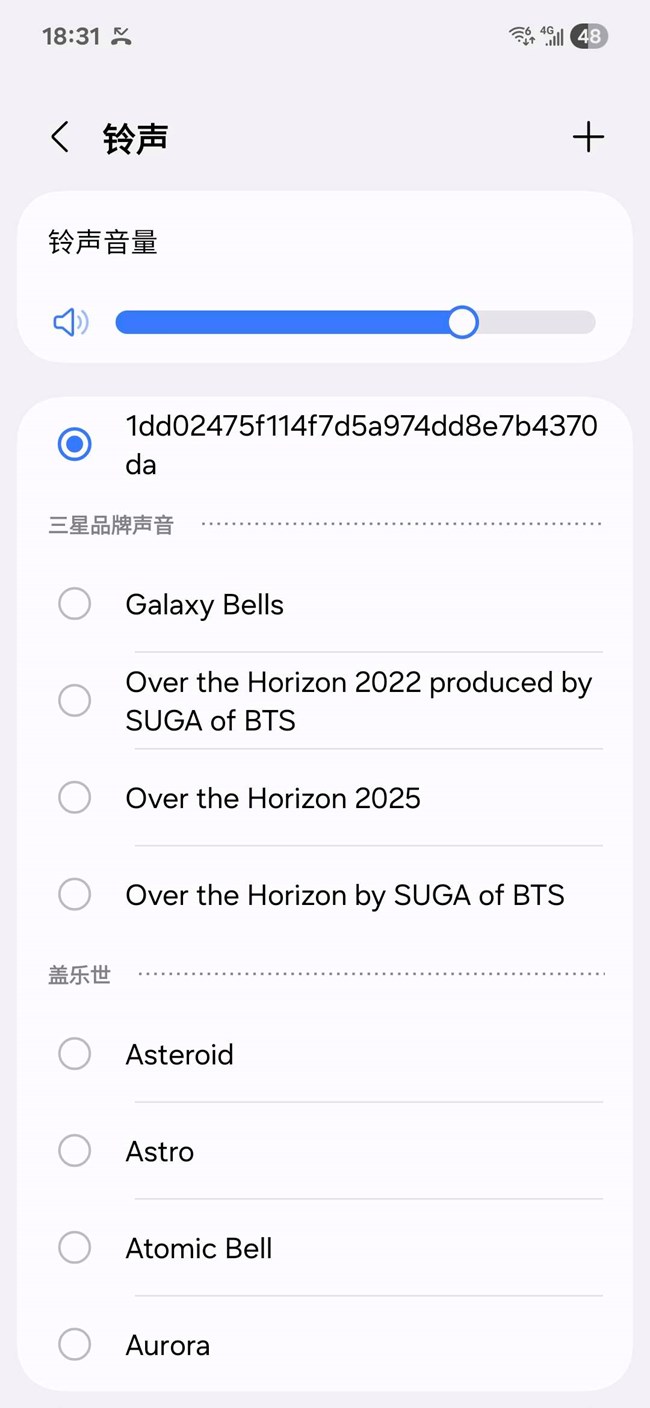Pick the Atomic Bell ringtone
The width and height of the screenshot is (650, 1408).
point(75,1248)
